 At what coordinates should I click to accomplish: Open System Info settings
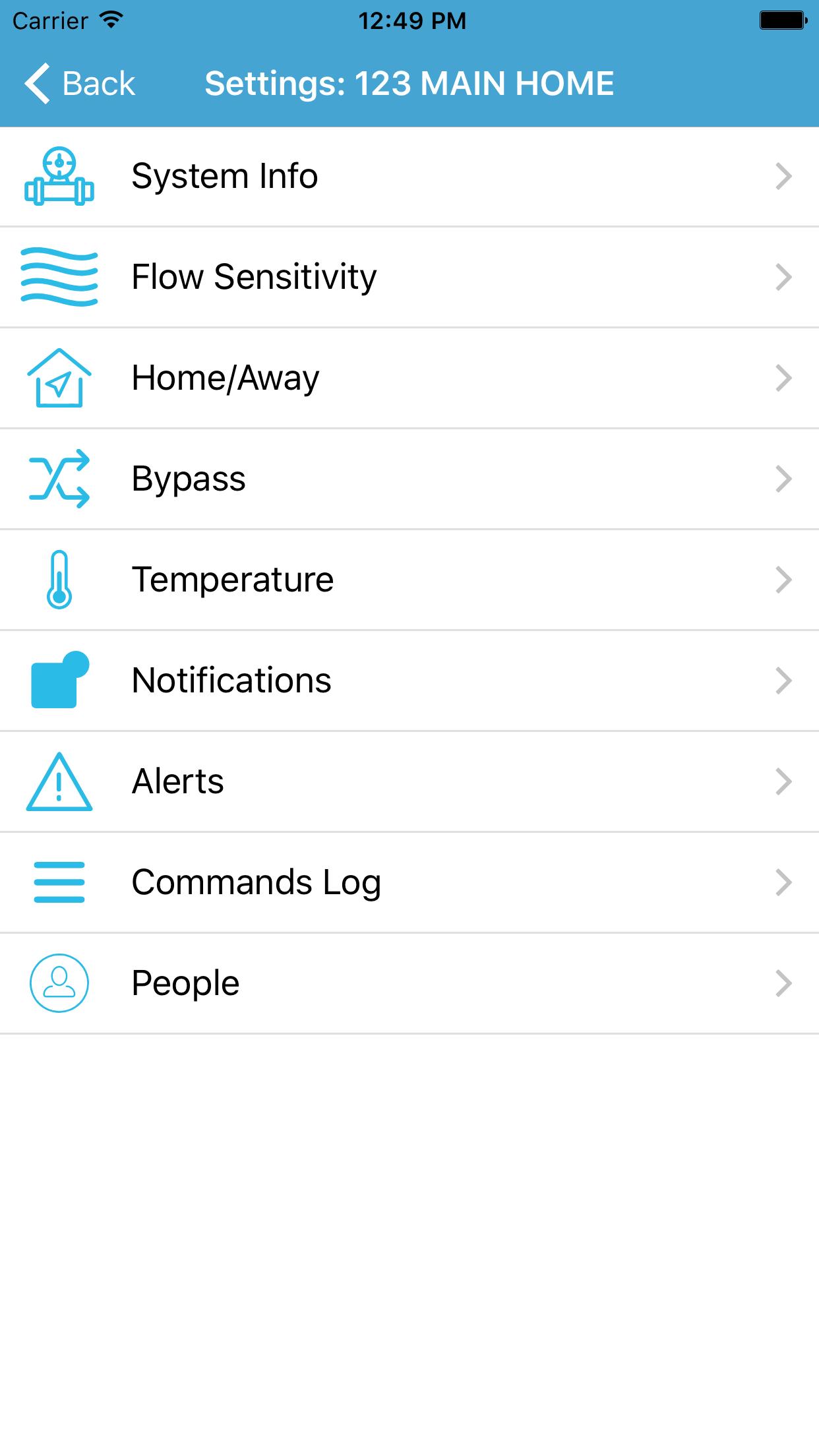click(409, 177)
